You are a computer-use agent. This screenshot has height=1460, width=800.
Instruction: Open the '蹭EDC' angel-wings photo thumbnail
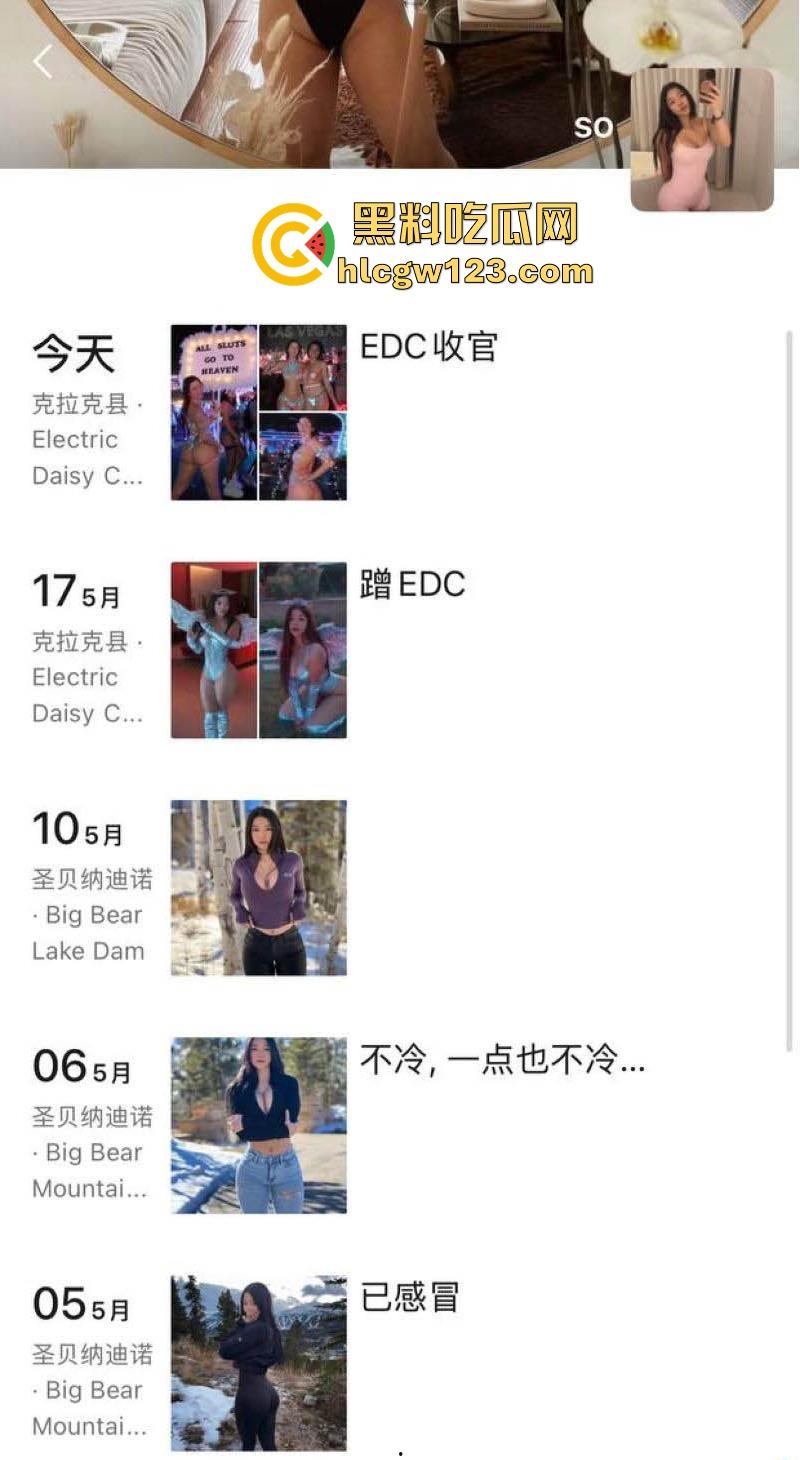click(257, 648)
